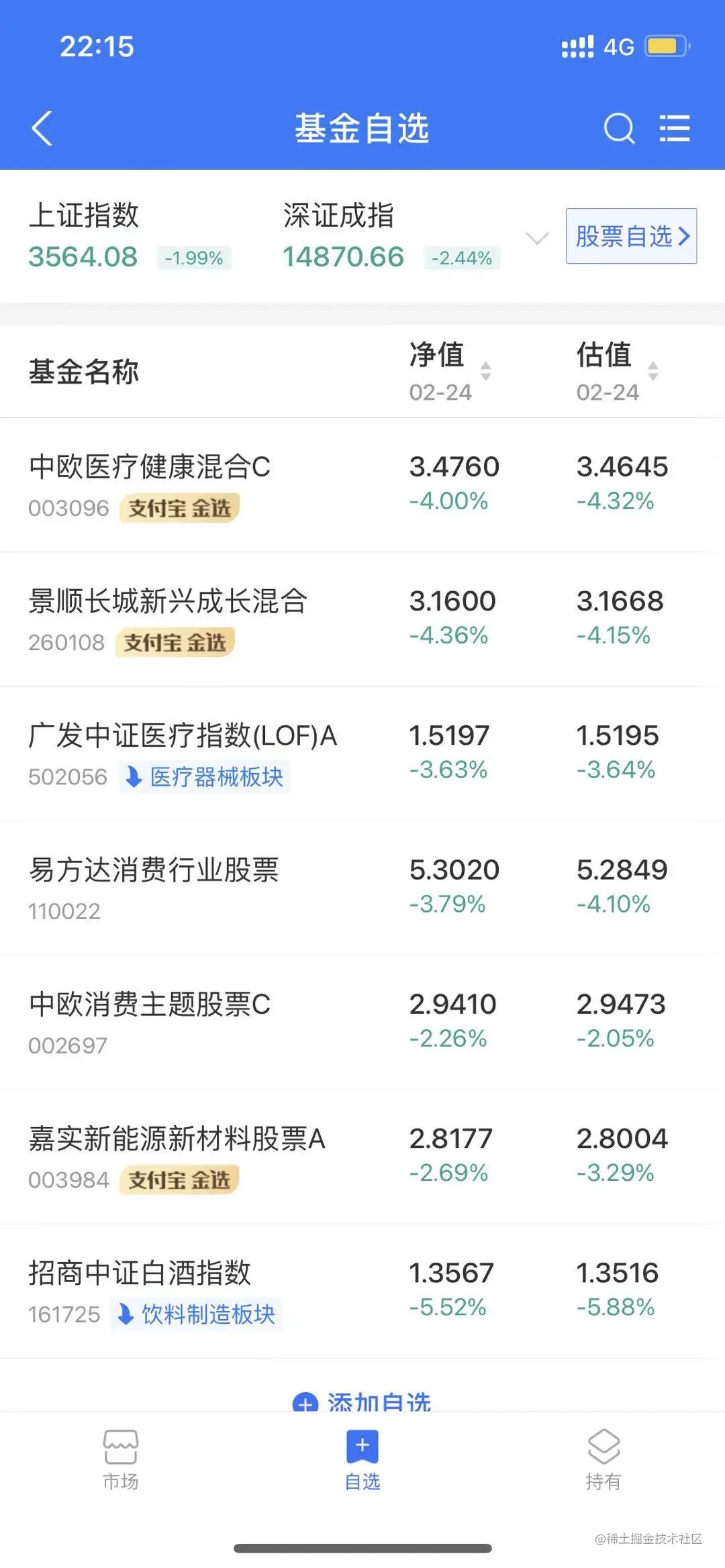725x1568 pixels.
Task: Open 嘉实新能源新材料股票A fund
Action: pos(177,1139)
